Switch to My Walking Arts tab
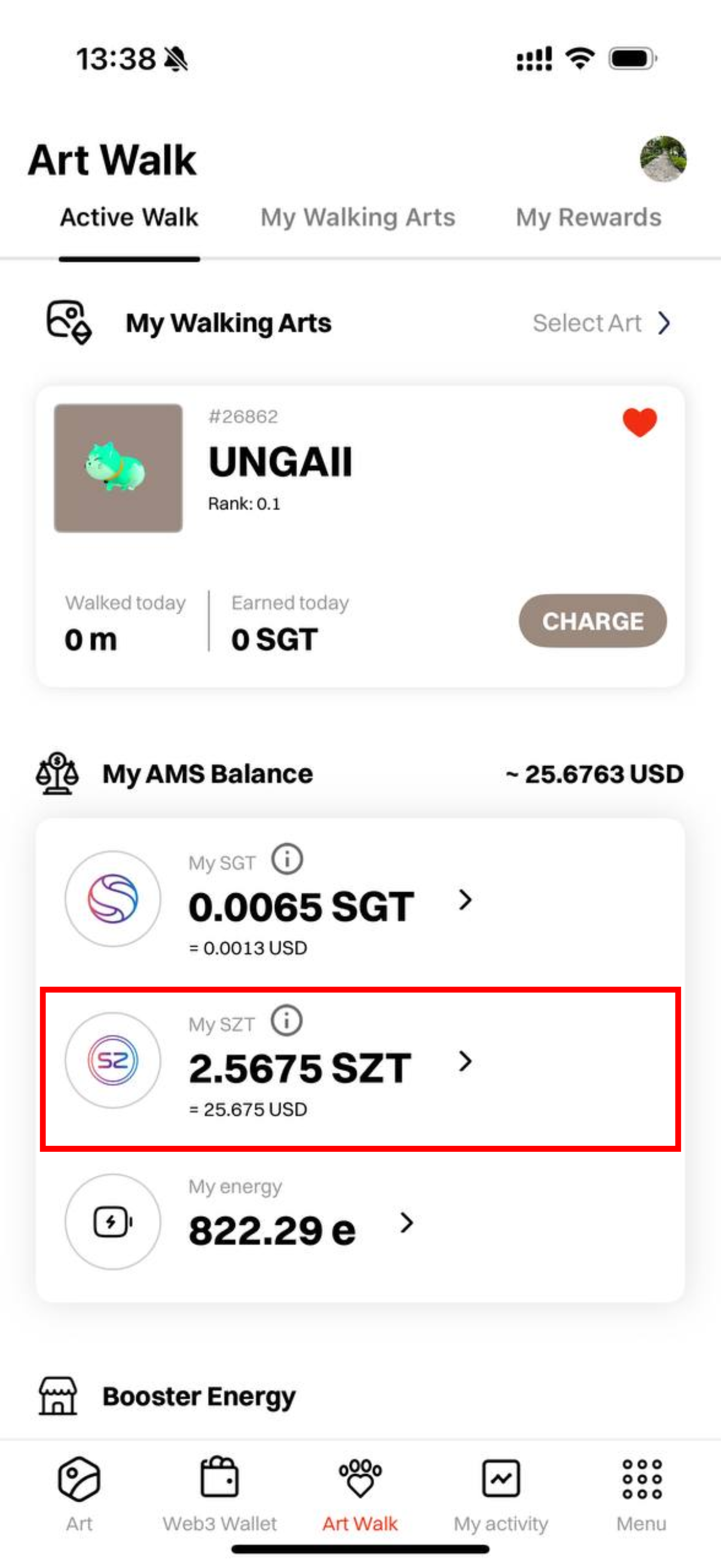Image resolution: width=721 pixels, height=1568 pixels. (x=358, y=217)
